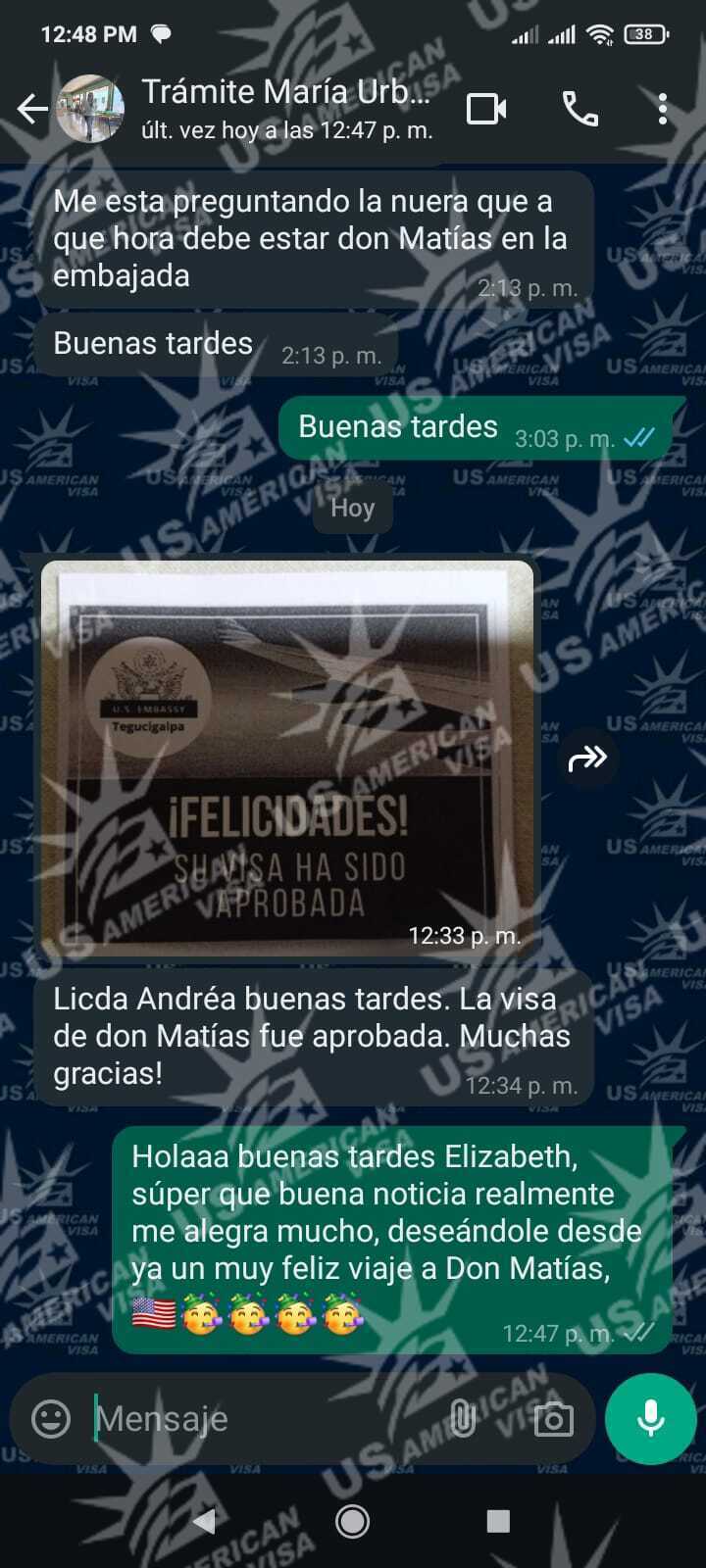Open the emoji picker

pos(51,1418)
